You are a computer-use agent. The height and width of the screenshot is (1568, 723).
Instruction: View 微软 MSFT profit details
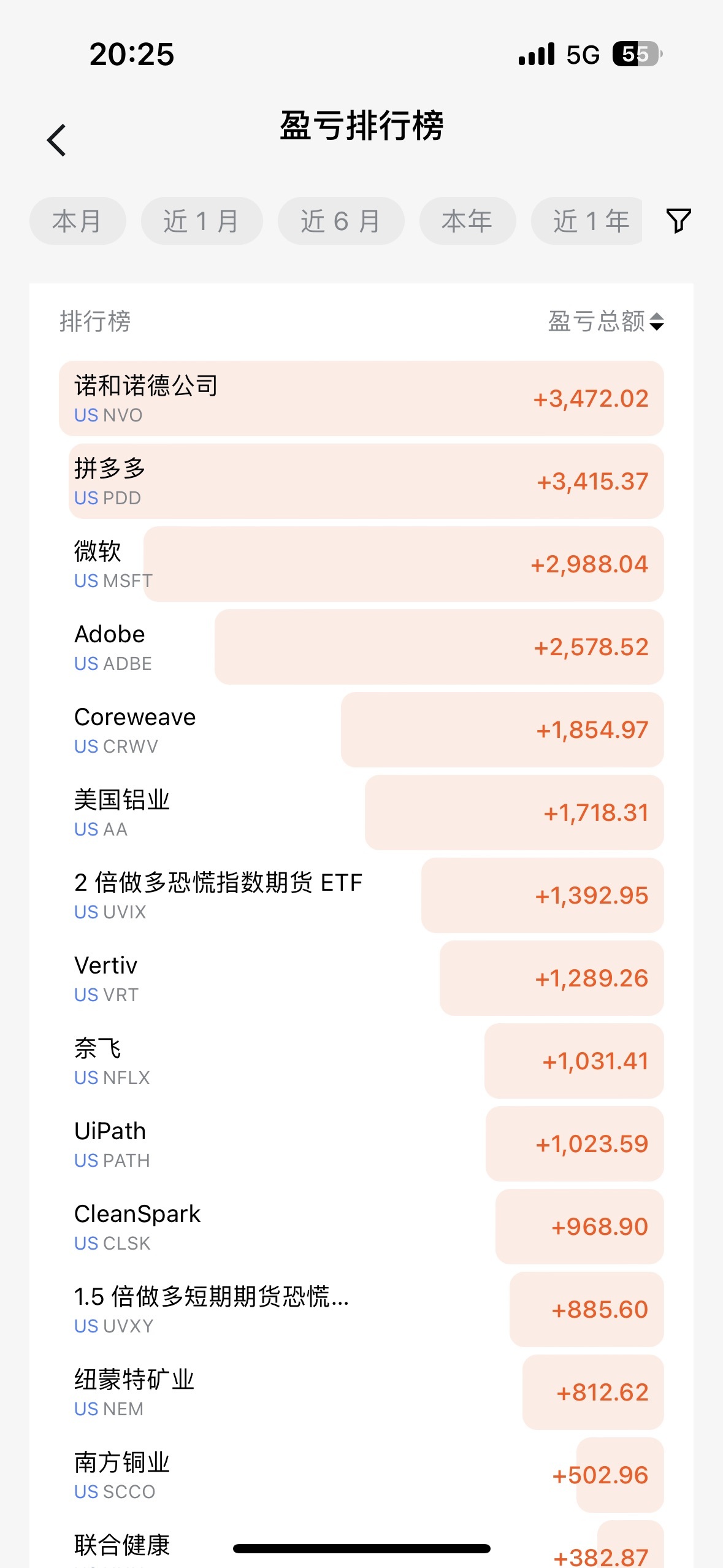[361, 564]
